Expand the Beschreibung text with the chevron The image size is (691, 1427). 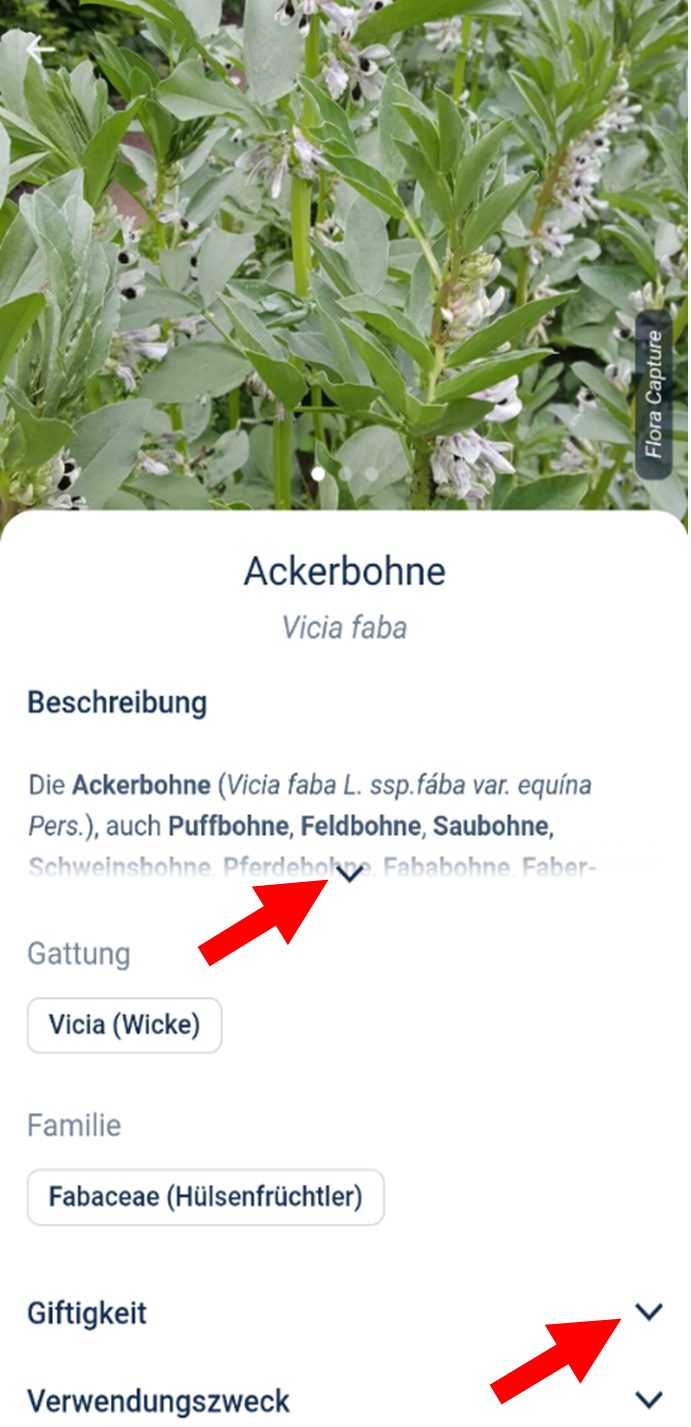pyautogui.click(x=351, y=876)
